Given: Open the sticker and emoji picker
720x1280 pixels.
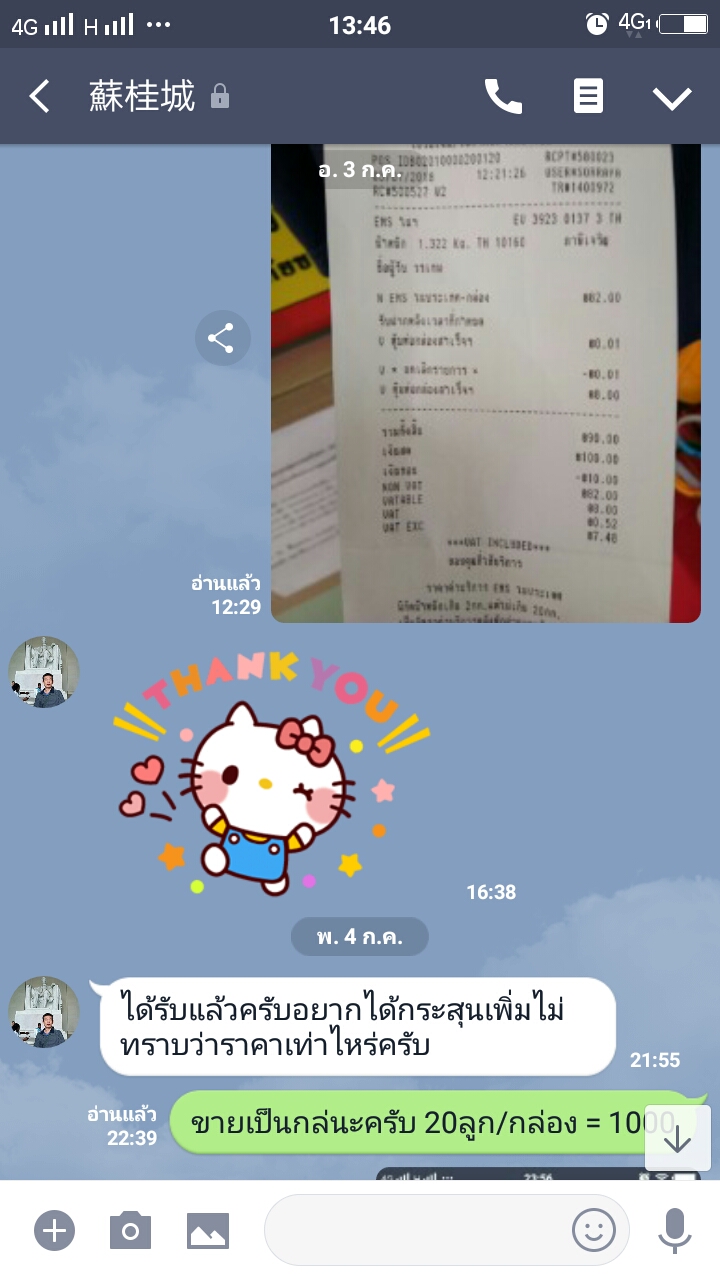Looking at the screenshot, I should click(x=593, y=1230).
